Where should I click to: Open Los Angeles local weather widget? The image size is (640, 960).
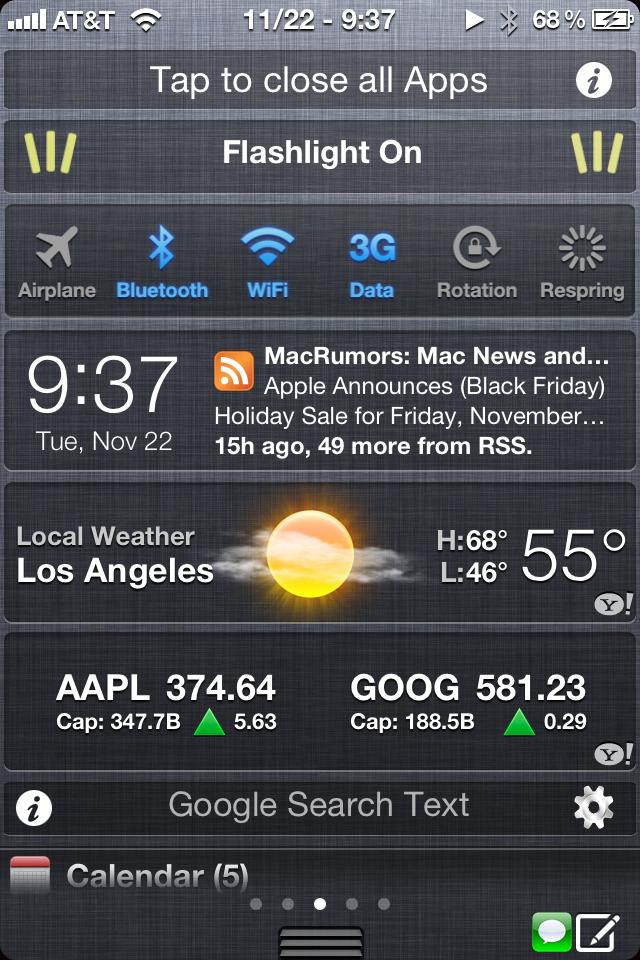(x=320, y=552)
